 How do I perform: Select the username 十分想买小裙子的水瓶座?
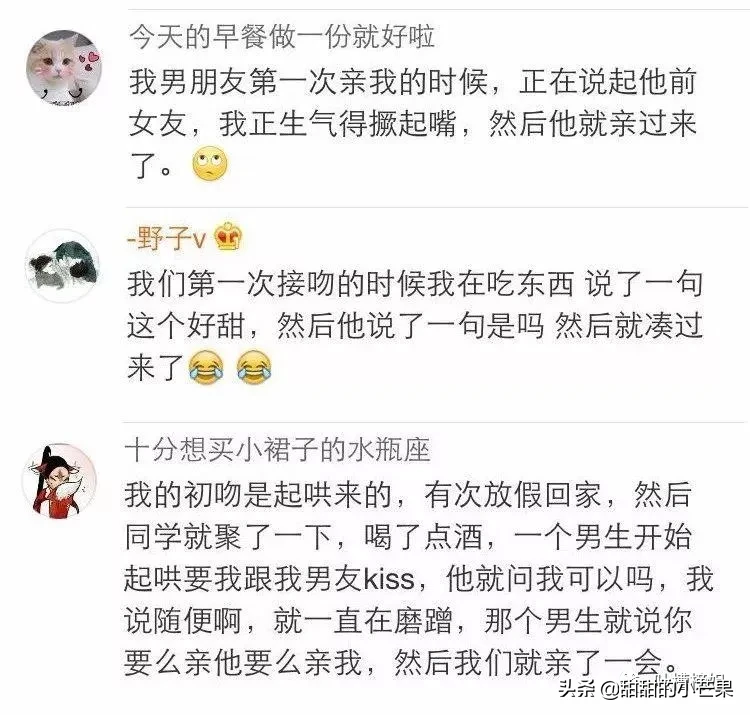[x=278, y=450]
